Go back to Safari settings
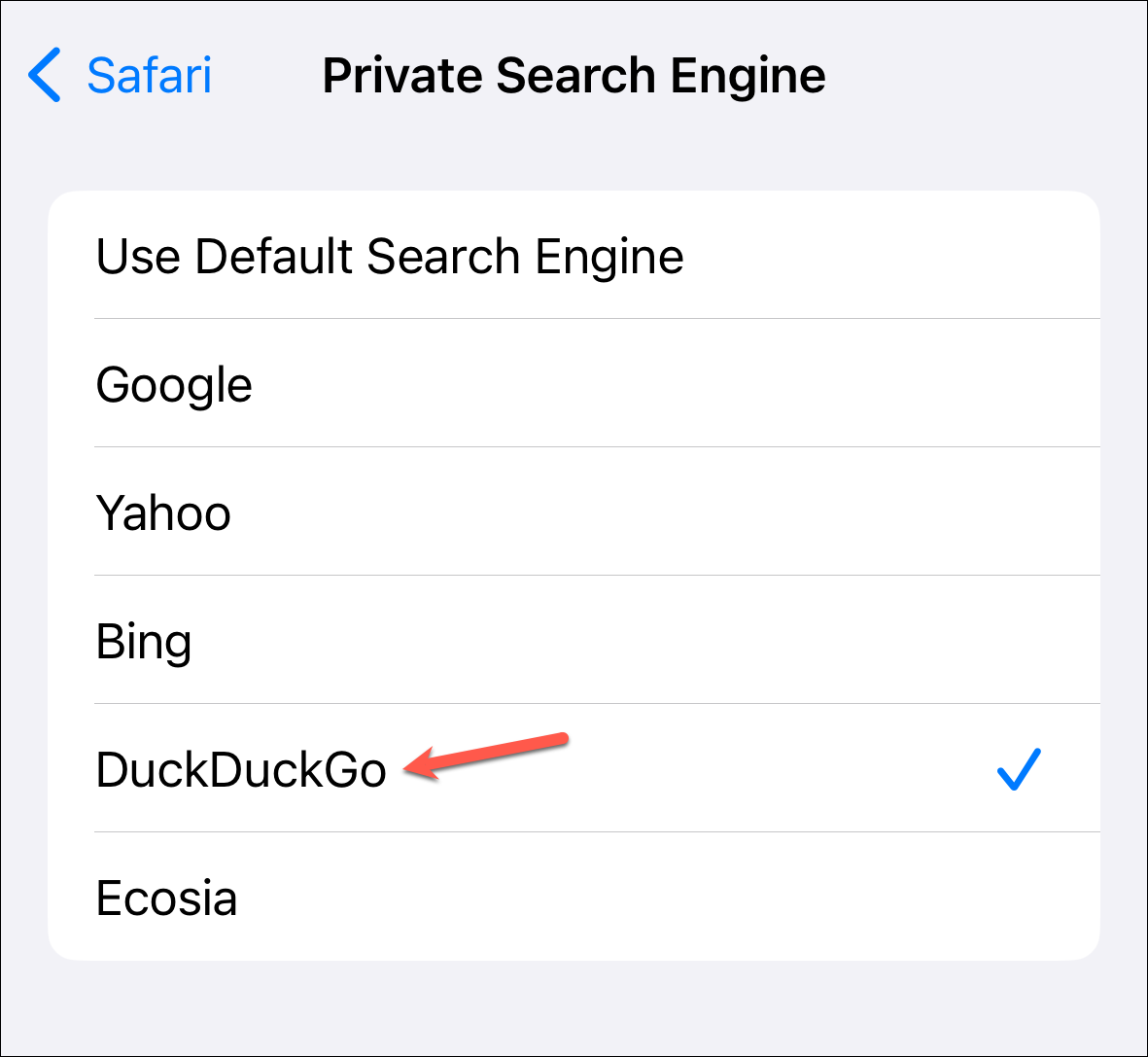This screenshot has width=1148, height=1057. (122, 75)
